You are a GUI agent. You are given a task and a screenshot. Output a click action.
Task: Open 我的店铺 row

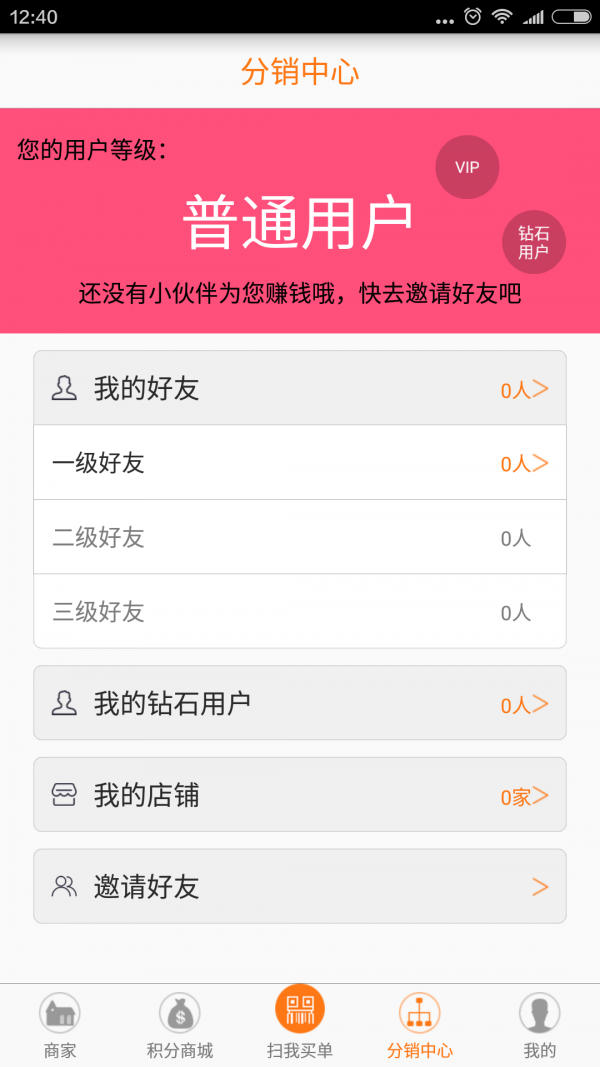(300, 795)
